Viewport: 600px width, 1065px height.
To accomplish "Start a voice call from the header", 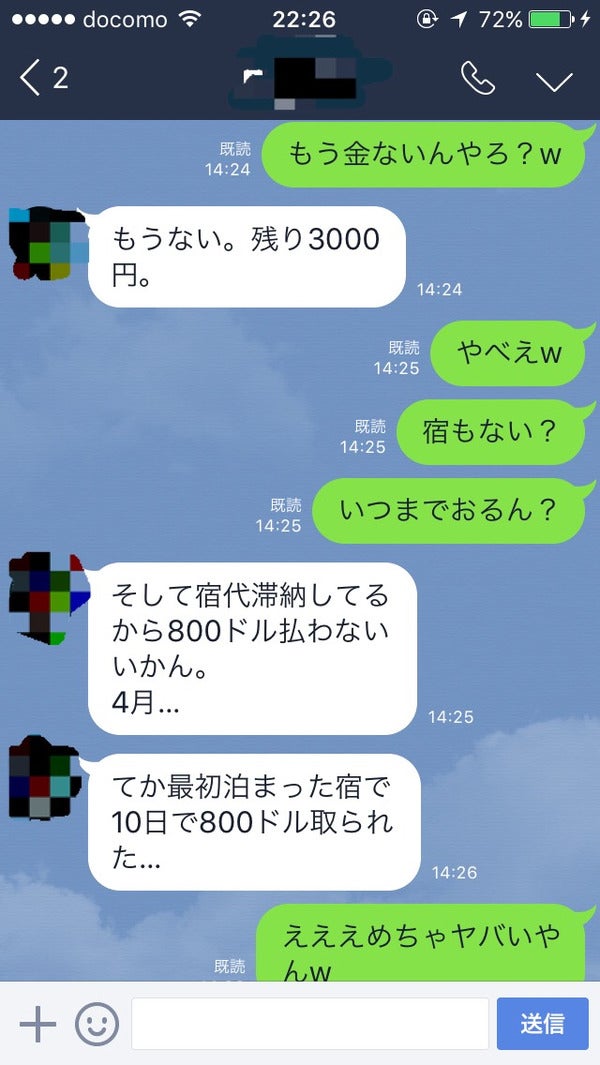I will click(477, 79).
